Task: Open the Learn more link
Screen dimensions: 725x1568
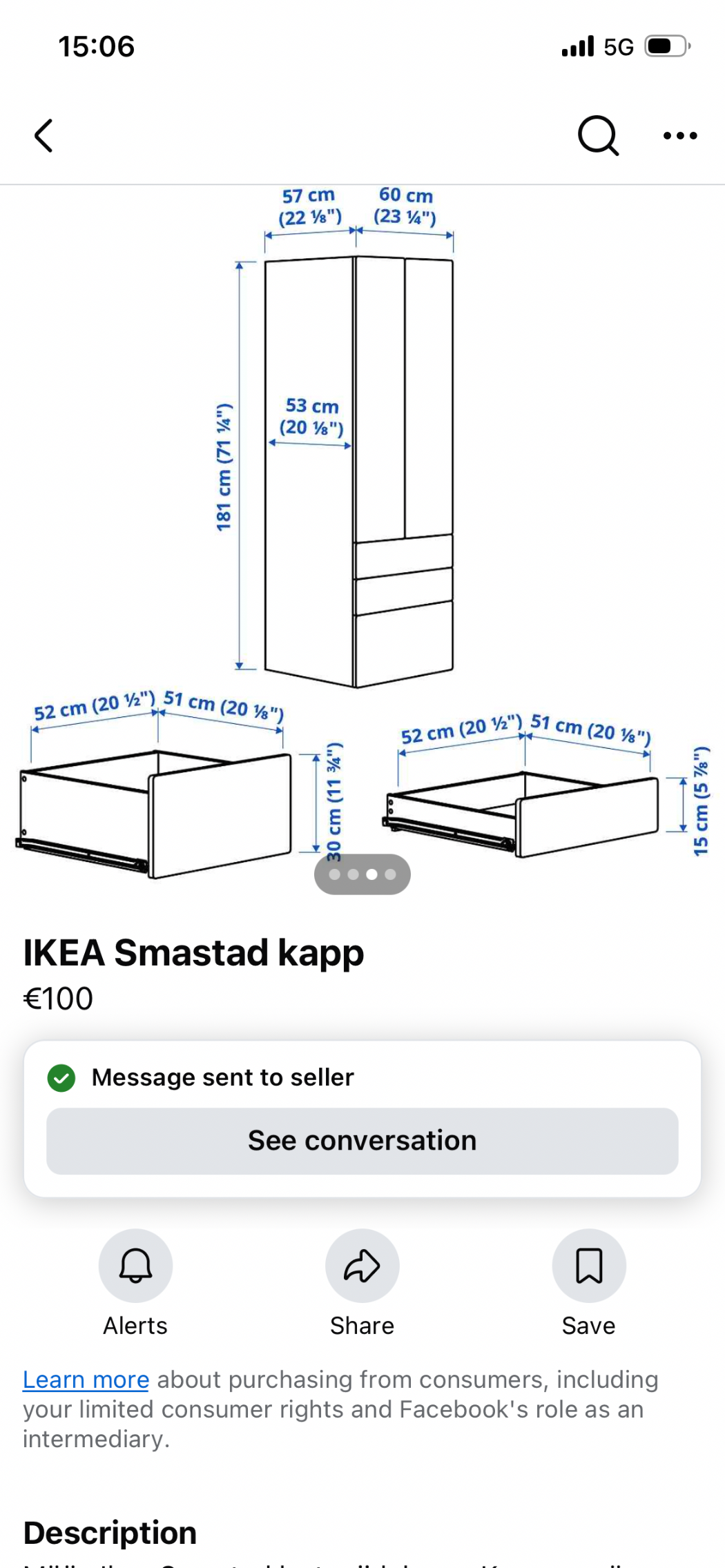Action: pyautogui.click(x=86, y=1380)
